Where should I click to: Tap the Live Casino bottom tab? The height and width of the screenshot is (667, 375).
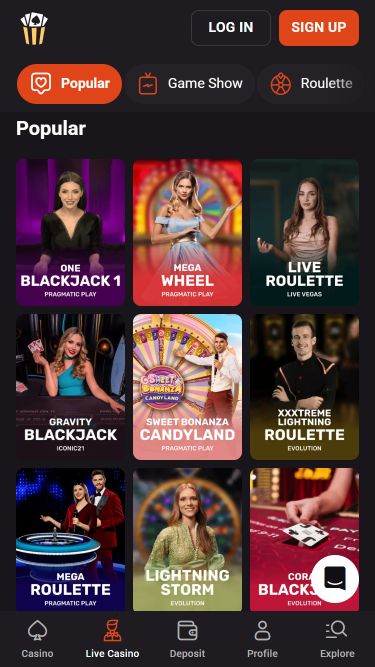click(x=112, y=639)
